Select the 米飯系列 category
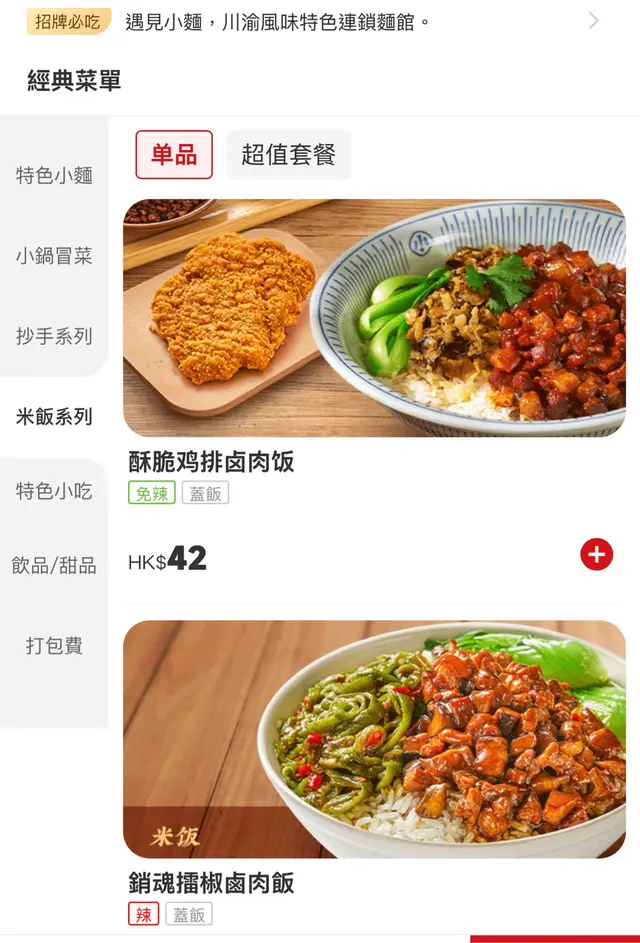The image size is (640, 943). tap(54, 417)
